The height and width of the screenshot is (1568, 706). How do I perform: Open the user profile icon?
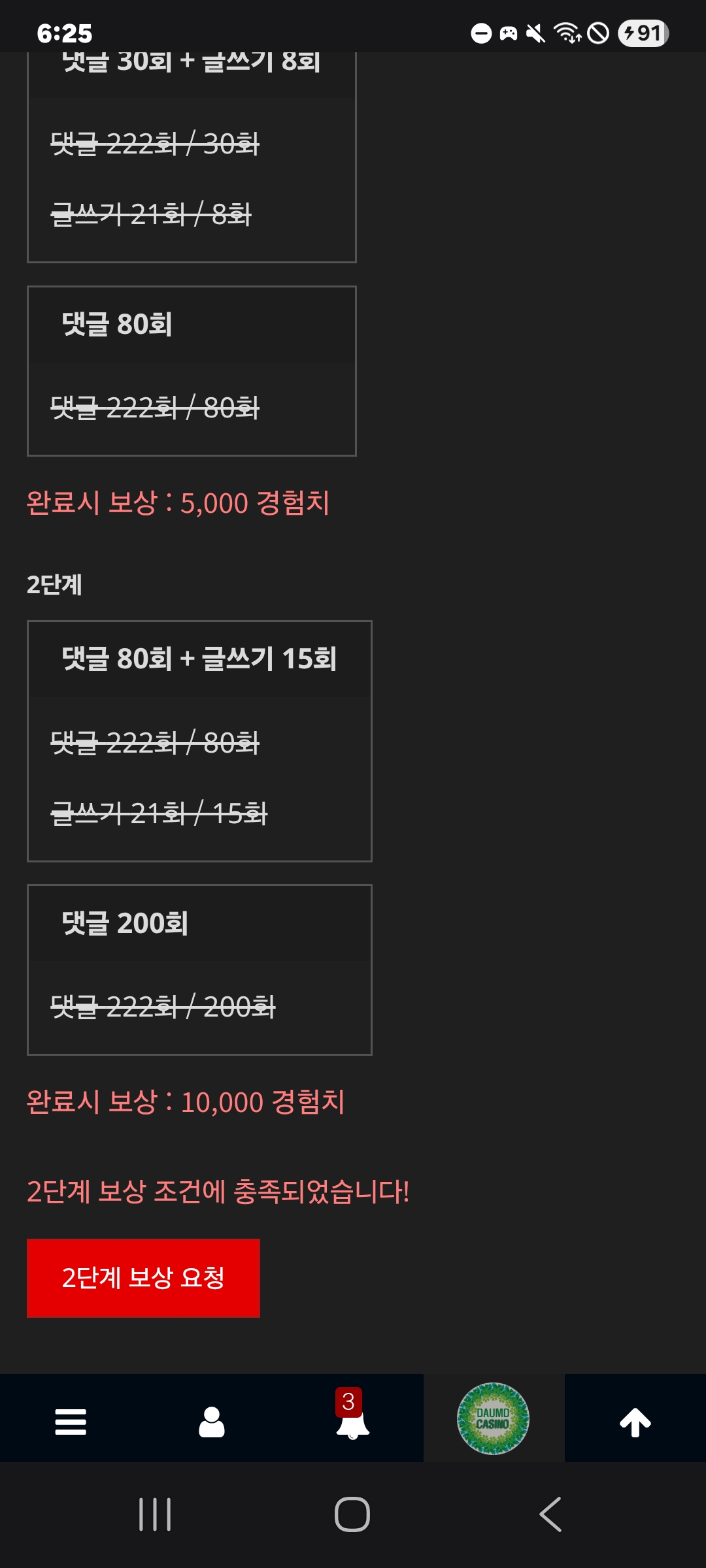(x=211, y=1422)
